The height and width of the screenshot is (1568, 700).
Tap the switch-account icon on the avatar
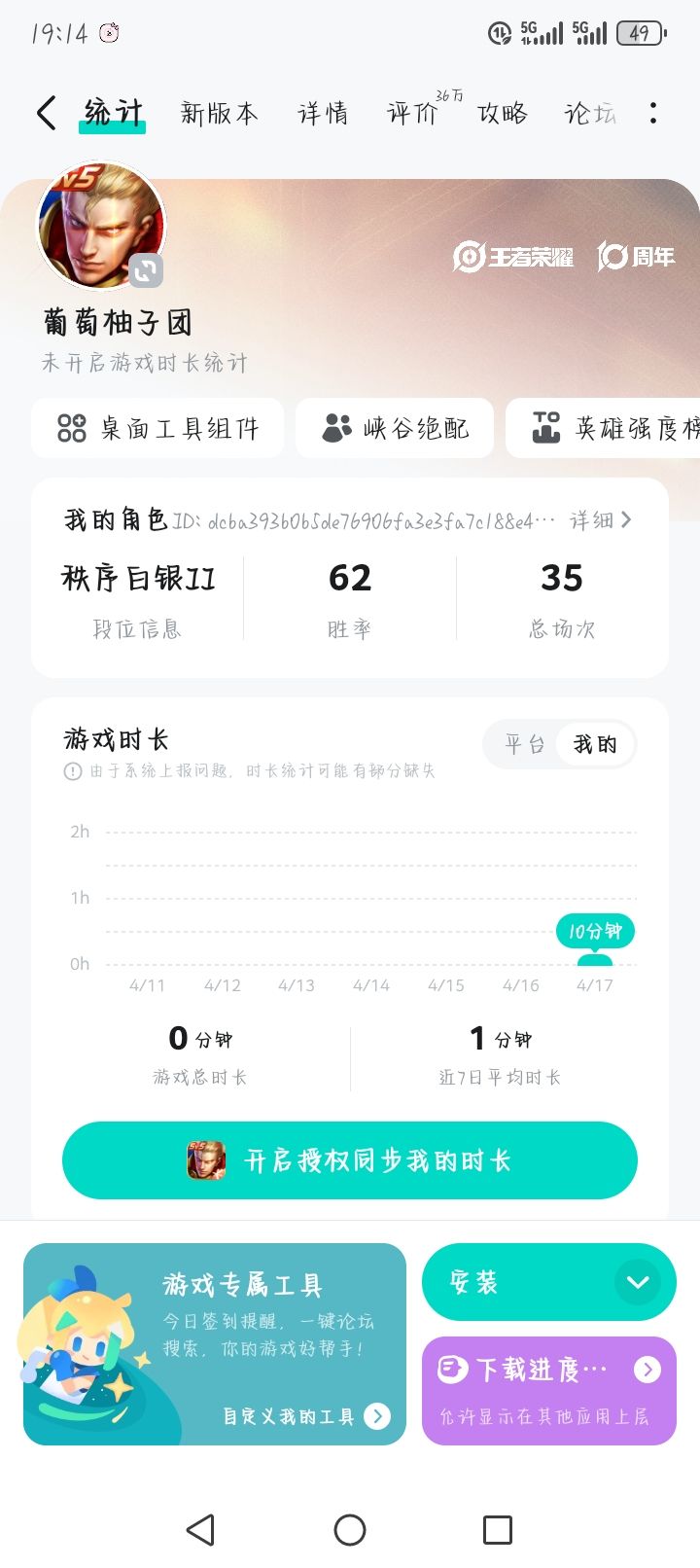click(146, 270)
